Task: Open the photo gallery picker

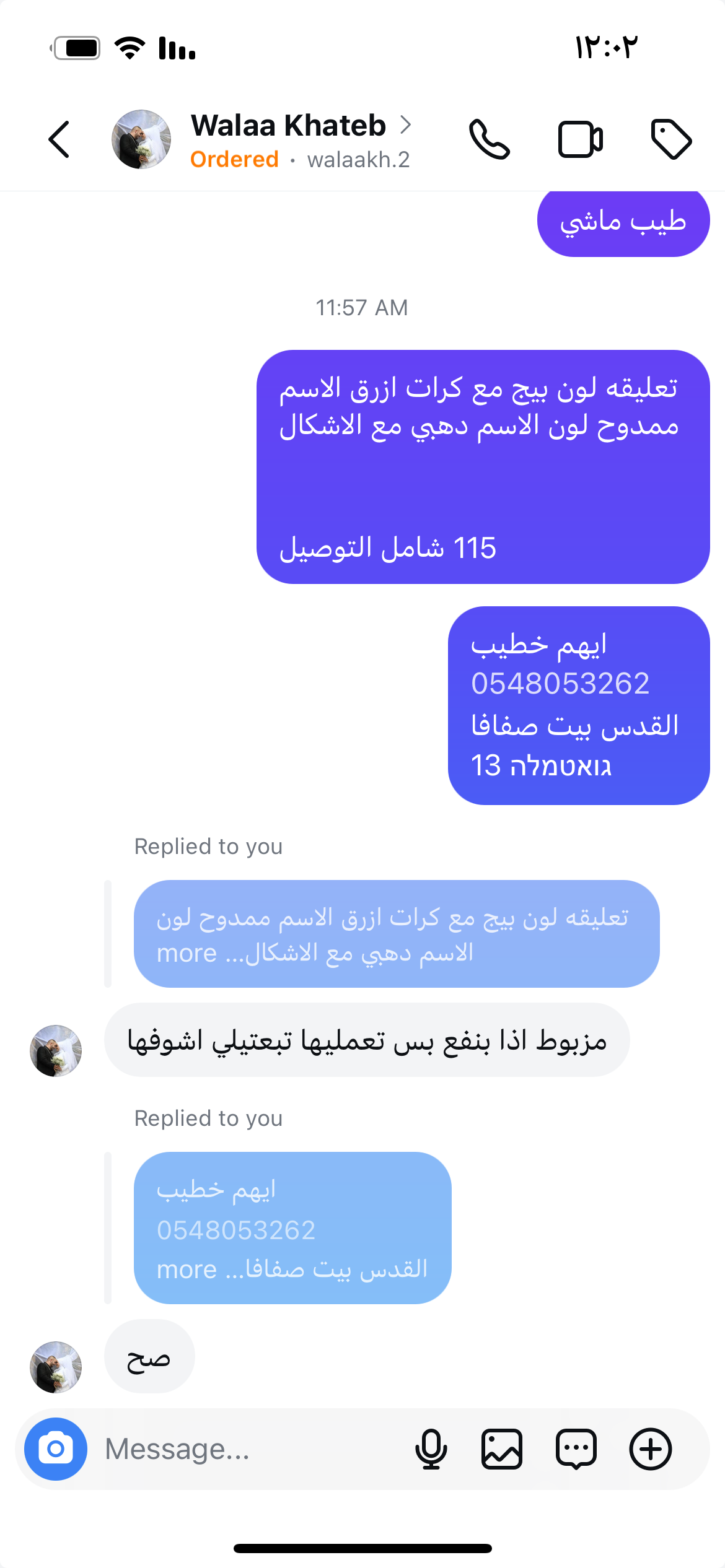Action: 502,1449
